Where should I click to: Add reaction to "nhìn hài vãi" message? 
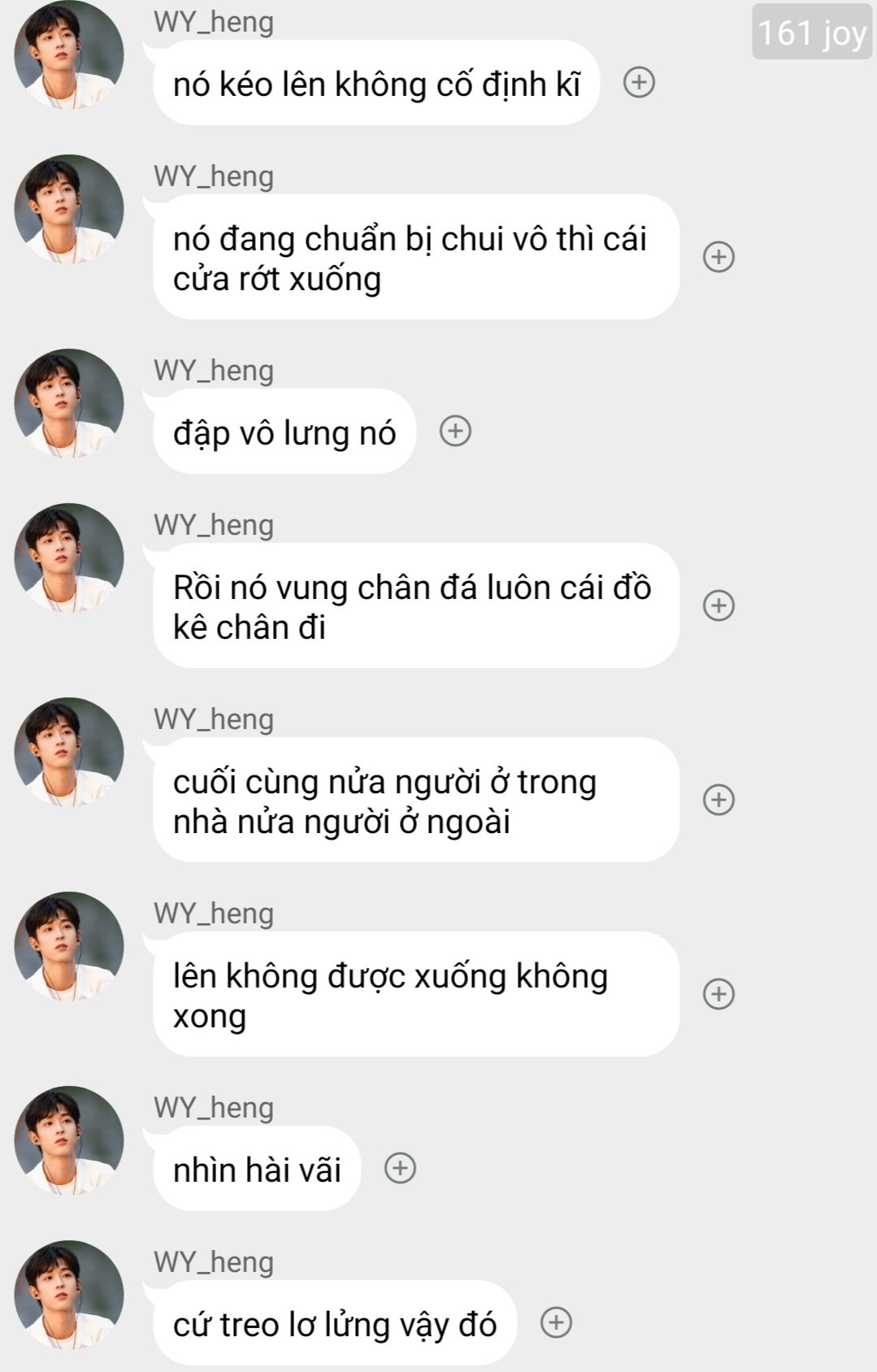[399, 1168]
